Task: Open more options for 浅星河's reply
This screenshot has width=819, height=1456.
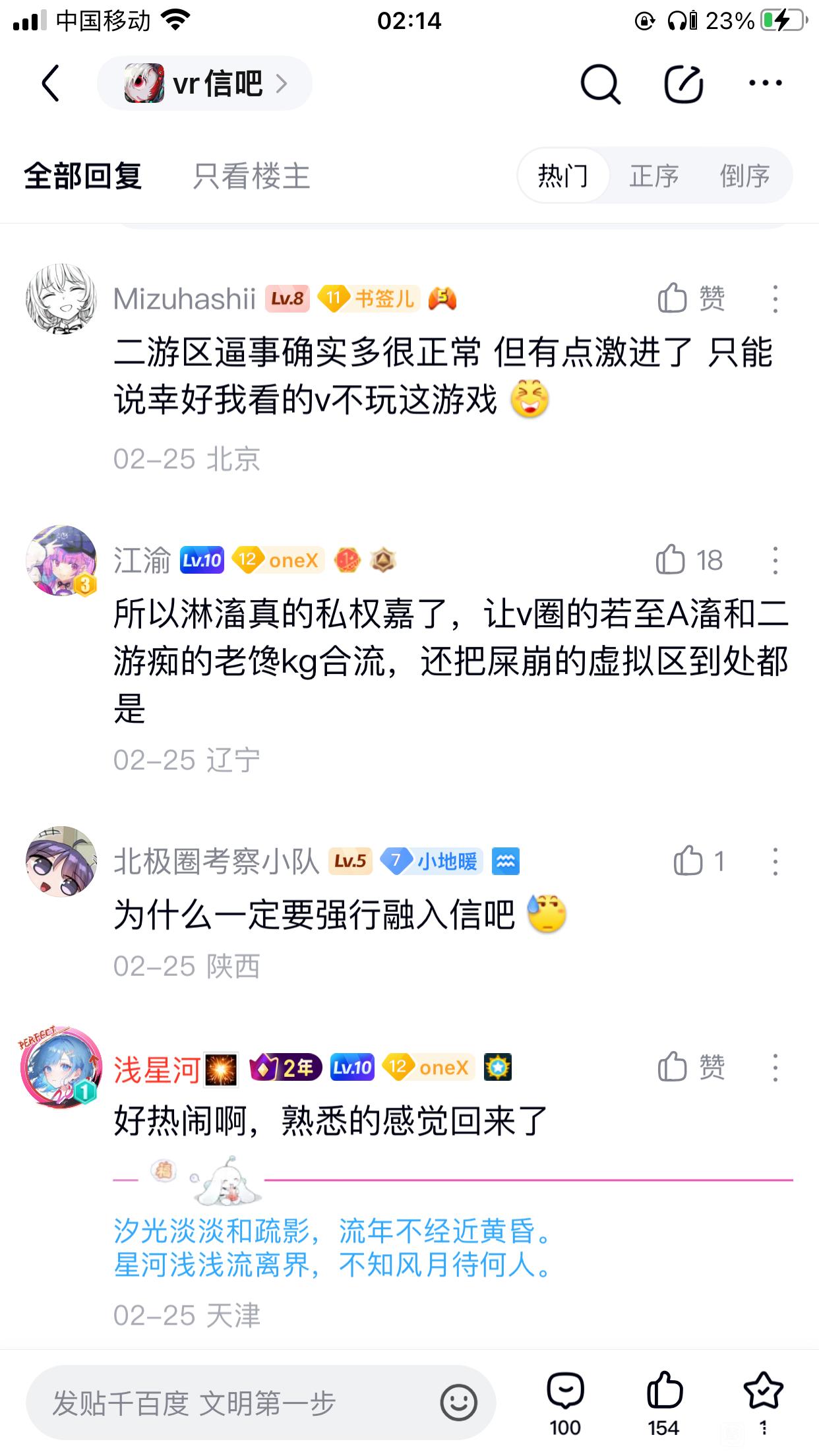Action: 775,1067
